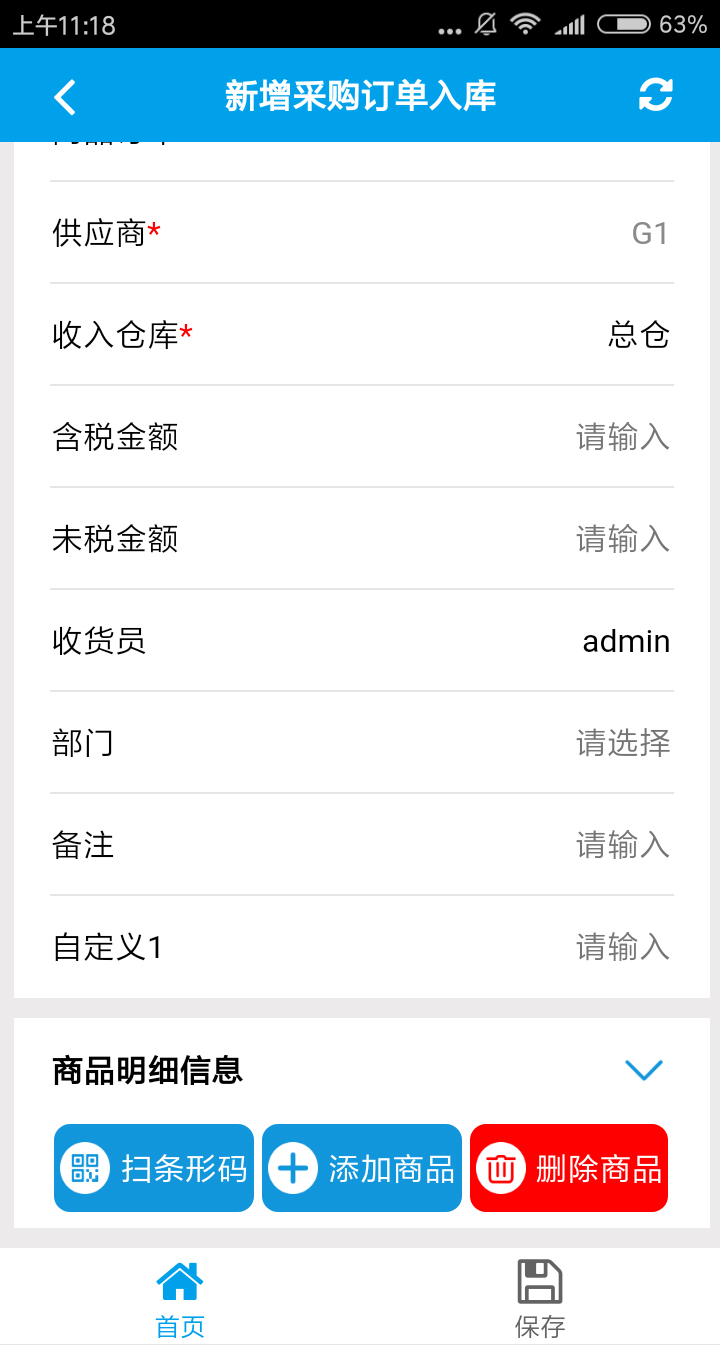Image resolution: width=720 pixels, height=1348 pixels.
Task: Switch to the 首页 home tab
Action: (180, 1298)
